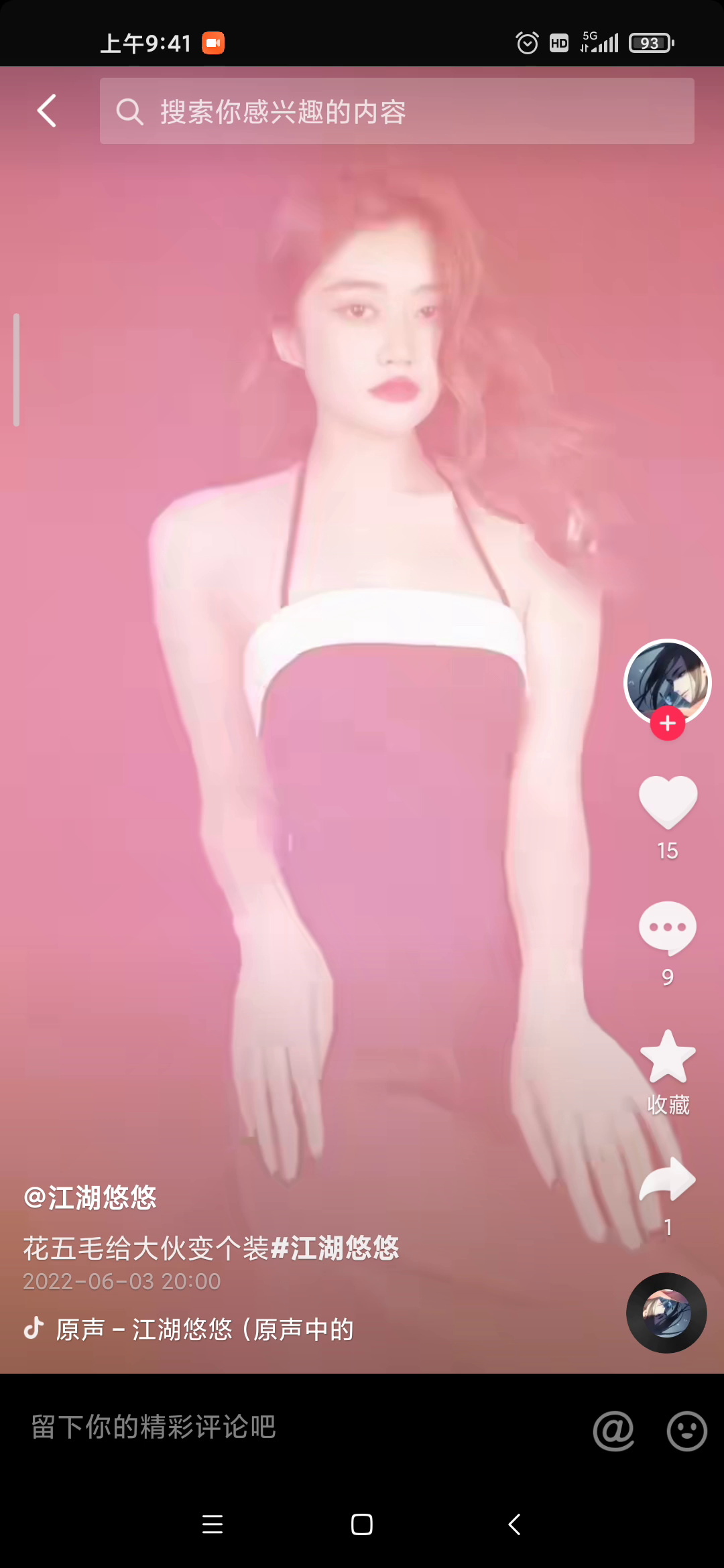Viewport: 724px width, 1568px height.
Task: Share this video with the arrow icon
Action: pos(668,1181)
